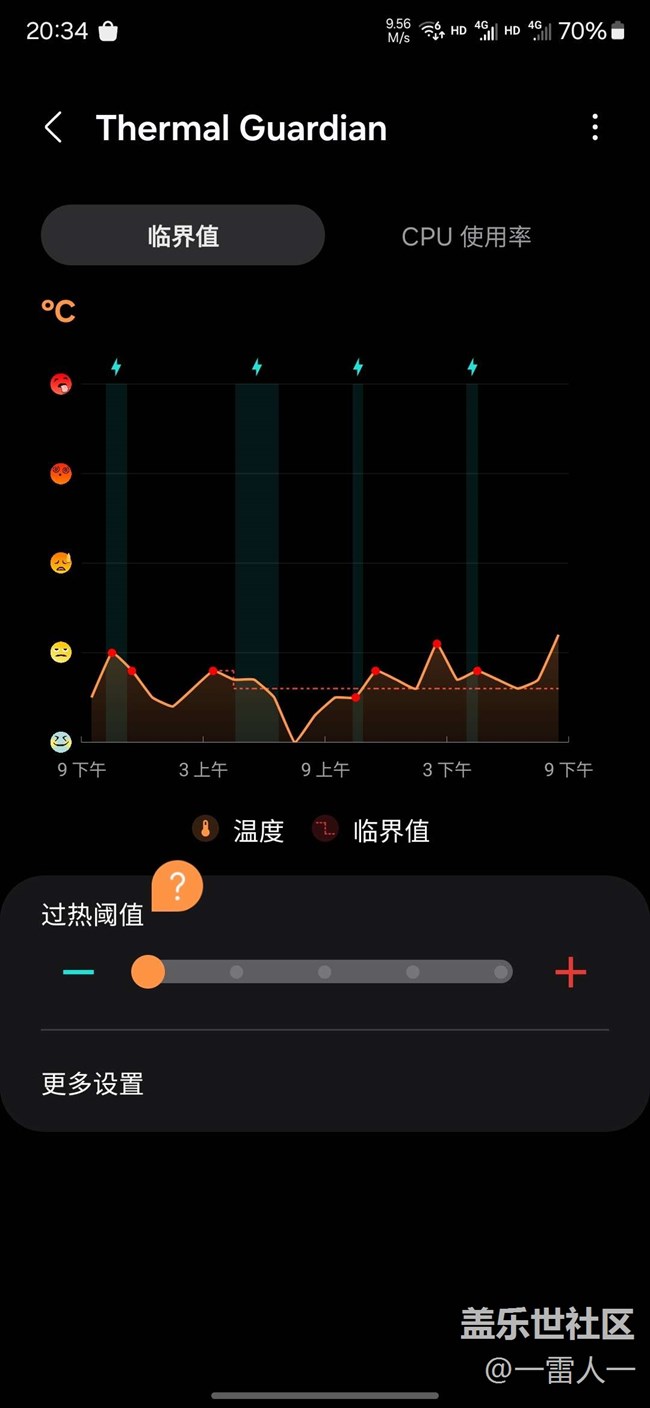Switch to the CPU 使用率 tab

tap(466, 237)
